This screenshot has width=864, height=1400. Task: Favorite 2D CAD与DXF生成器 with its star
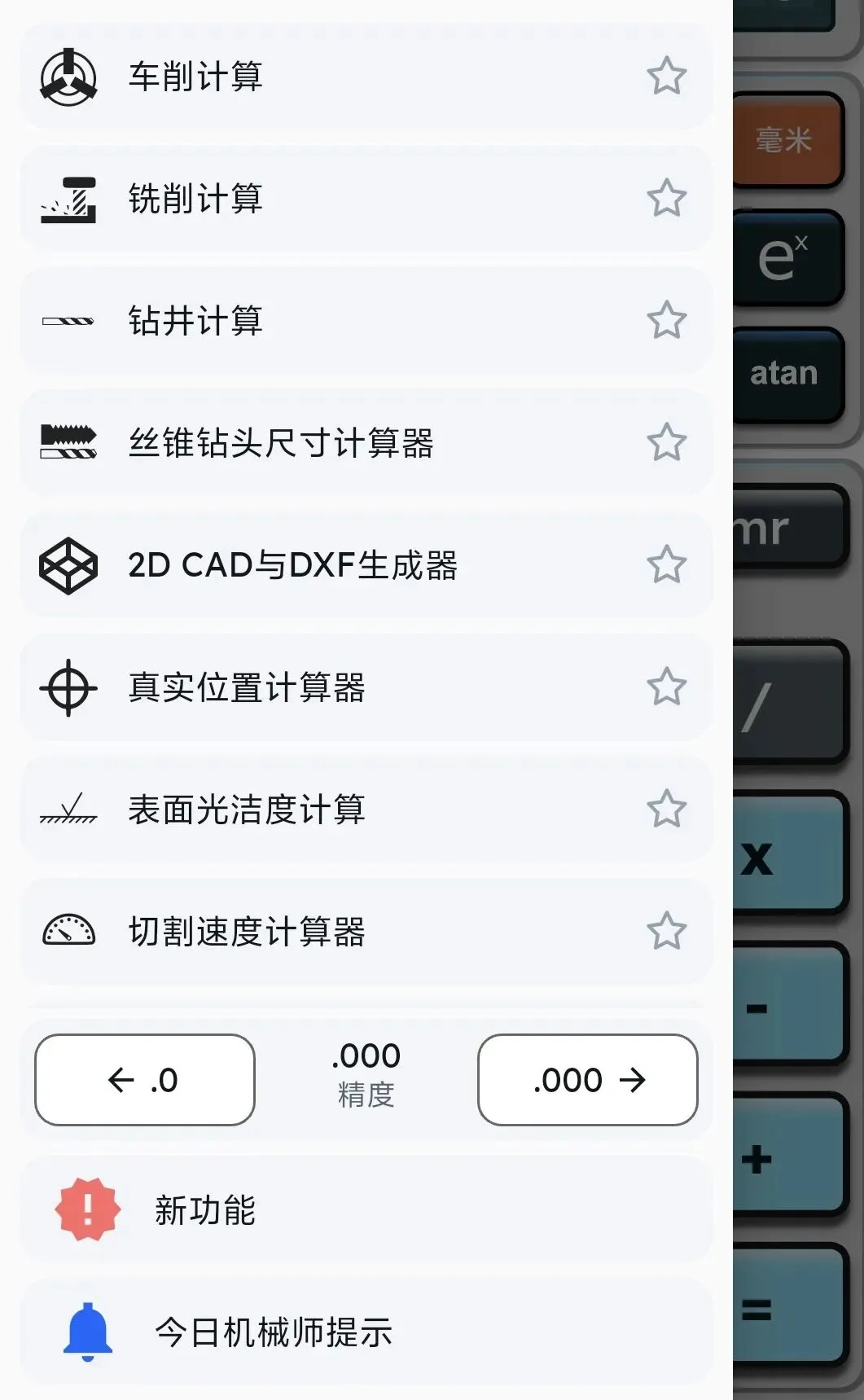[x=667, y=565]
